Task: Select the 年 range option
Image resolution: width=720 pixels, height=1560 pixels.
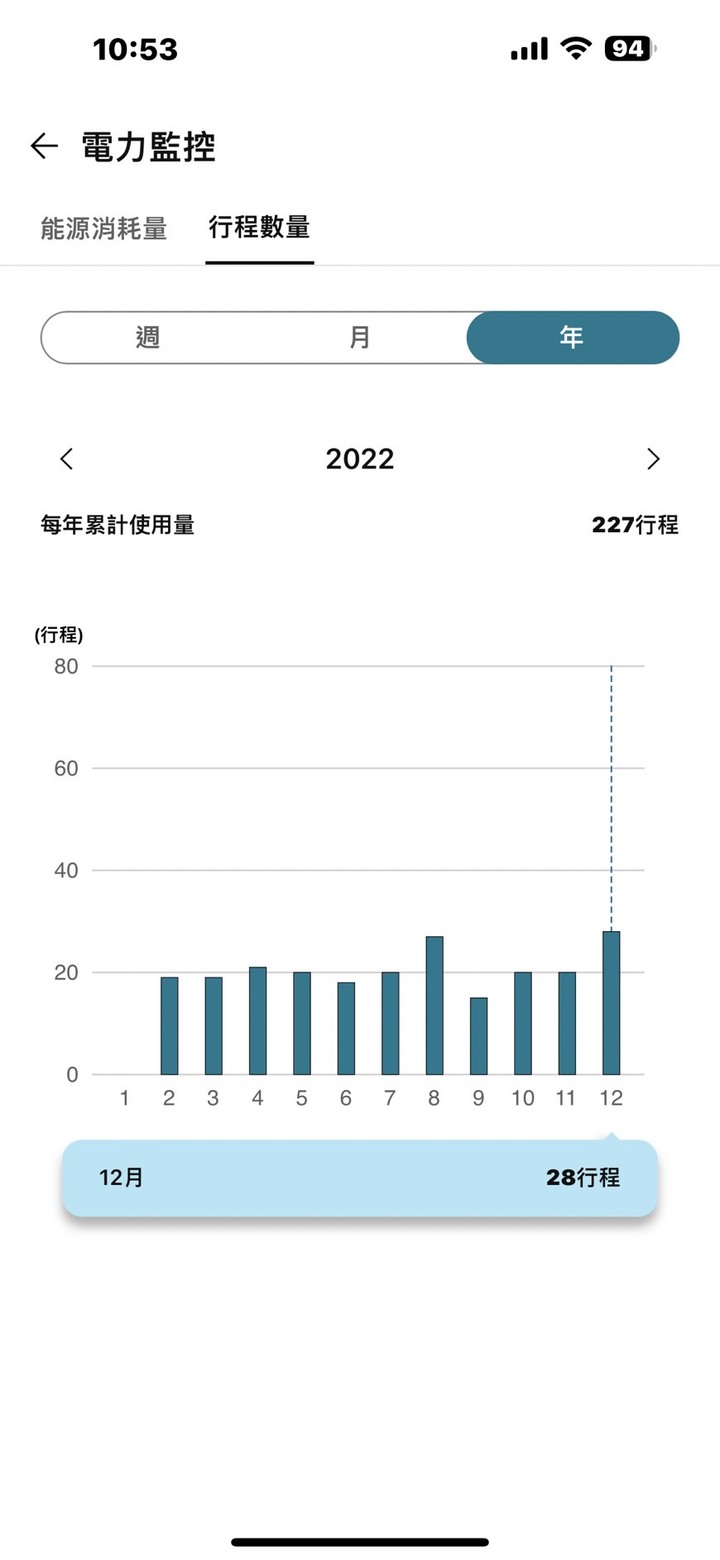Action: point(573,338)
